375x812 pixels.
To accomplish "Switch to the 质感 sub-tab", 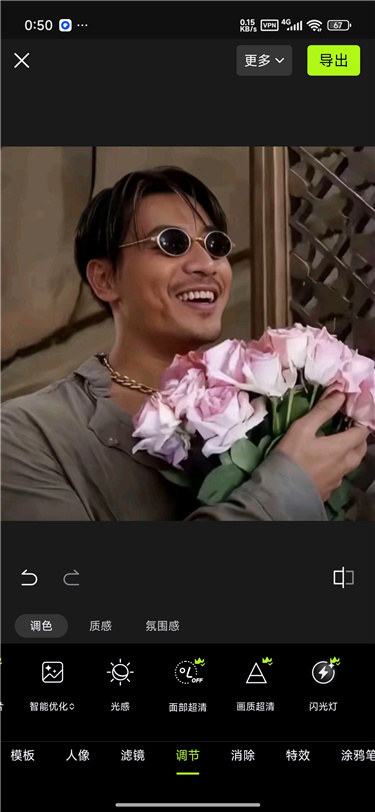I will click(100, 626).
